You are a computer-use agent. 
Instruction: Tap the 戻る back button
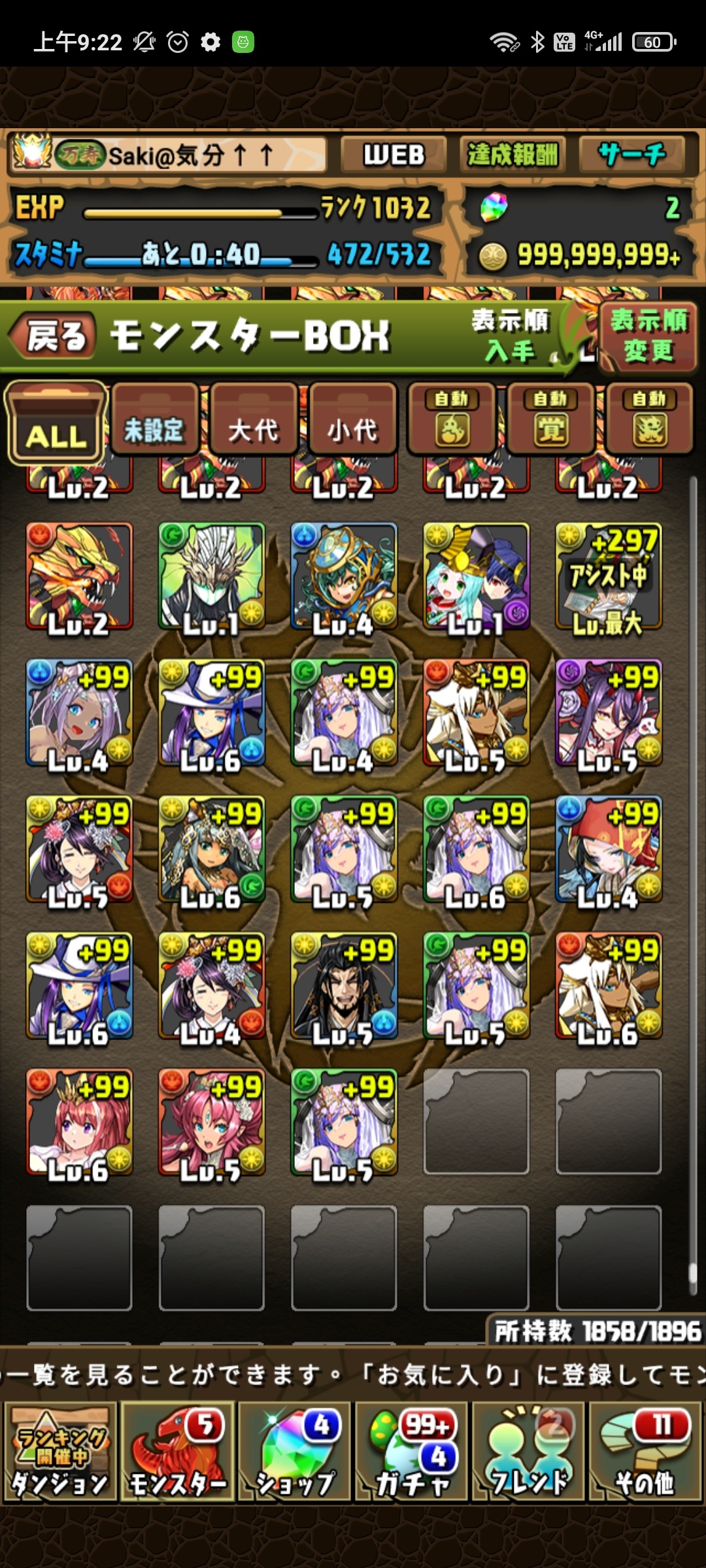pyautogui.click(x=54, y=336)
